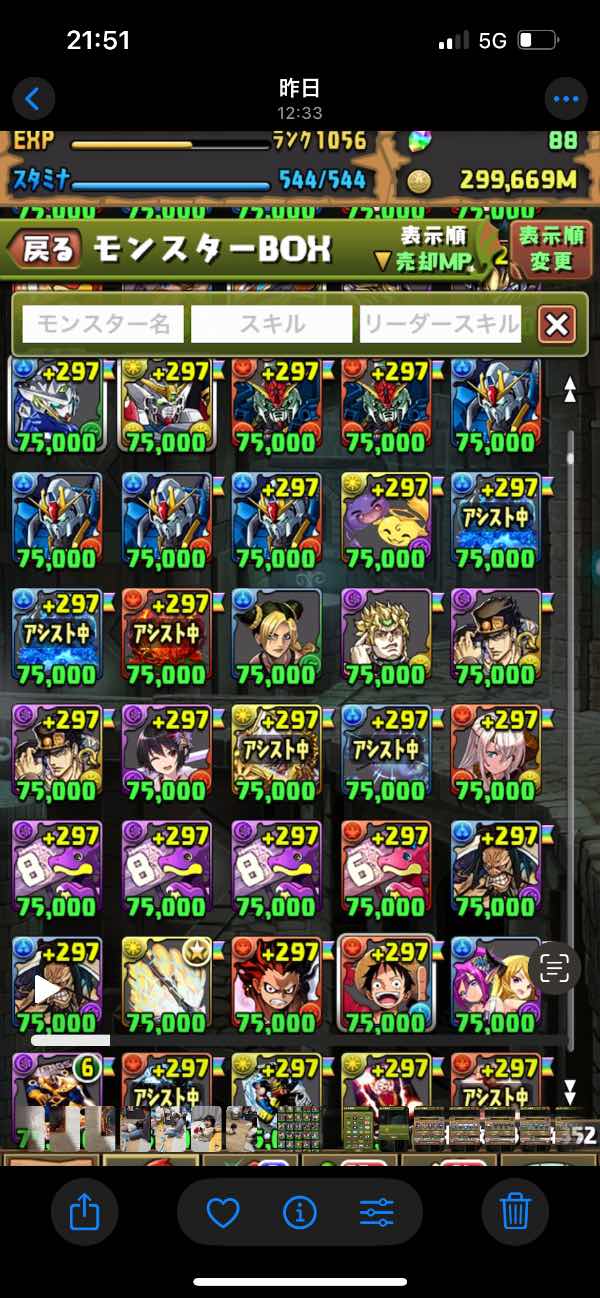Show info for this video
The height and width of the screenshot is (1298, 600).
pyautogui.click(x=299, y=1213)
